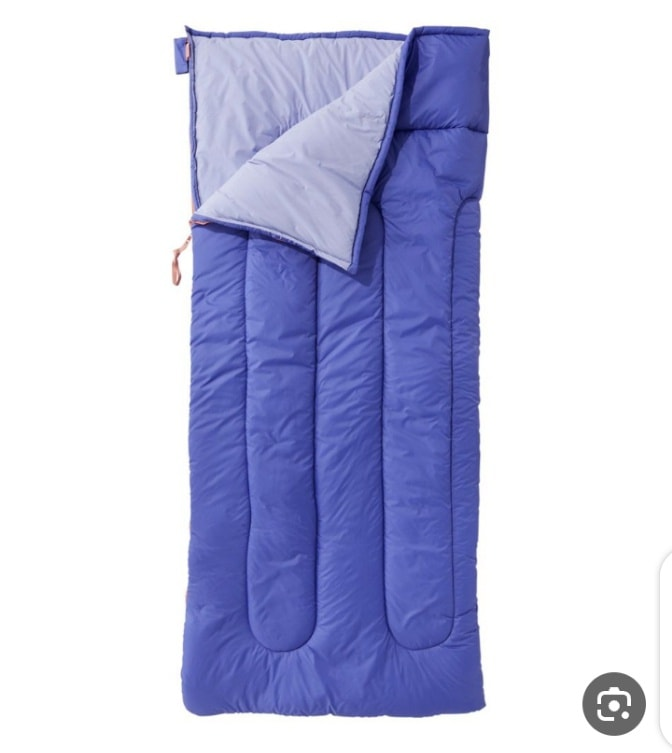The width and height of the screenshot is (672, 753).
Task: Search this image with Google Lens
Action: tap(614, 703)
